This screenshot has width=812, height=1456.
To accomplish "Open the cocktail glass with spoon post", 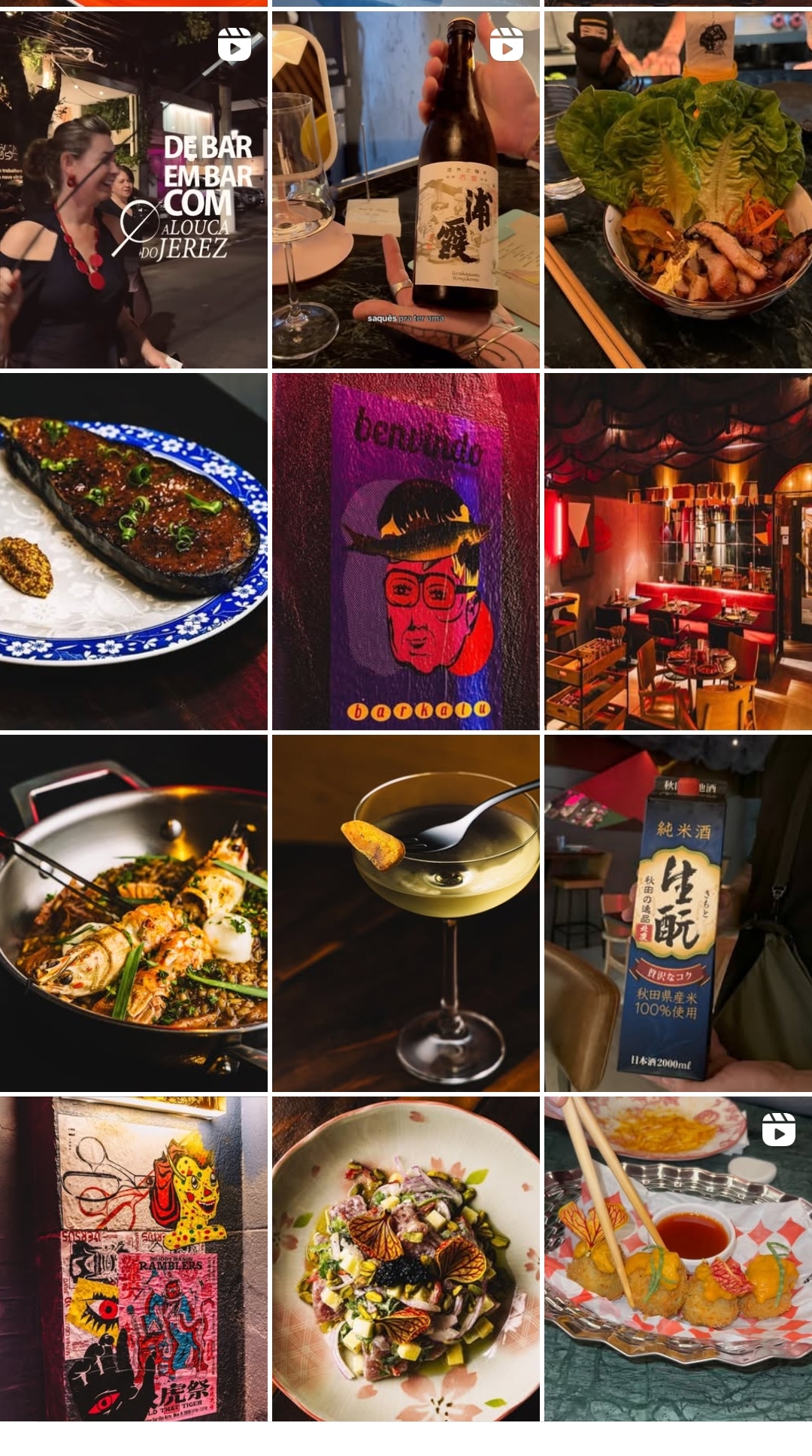I will pyautogui.click(x=405, y=913).
